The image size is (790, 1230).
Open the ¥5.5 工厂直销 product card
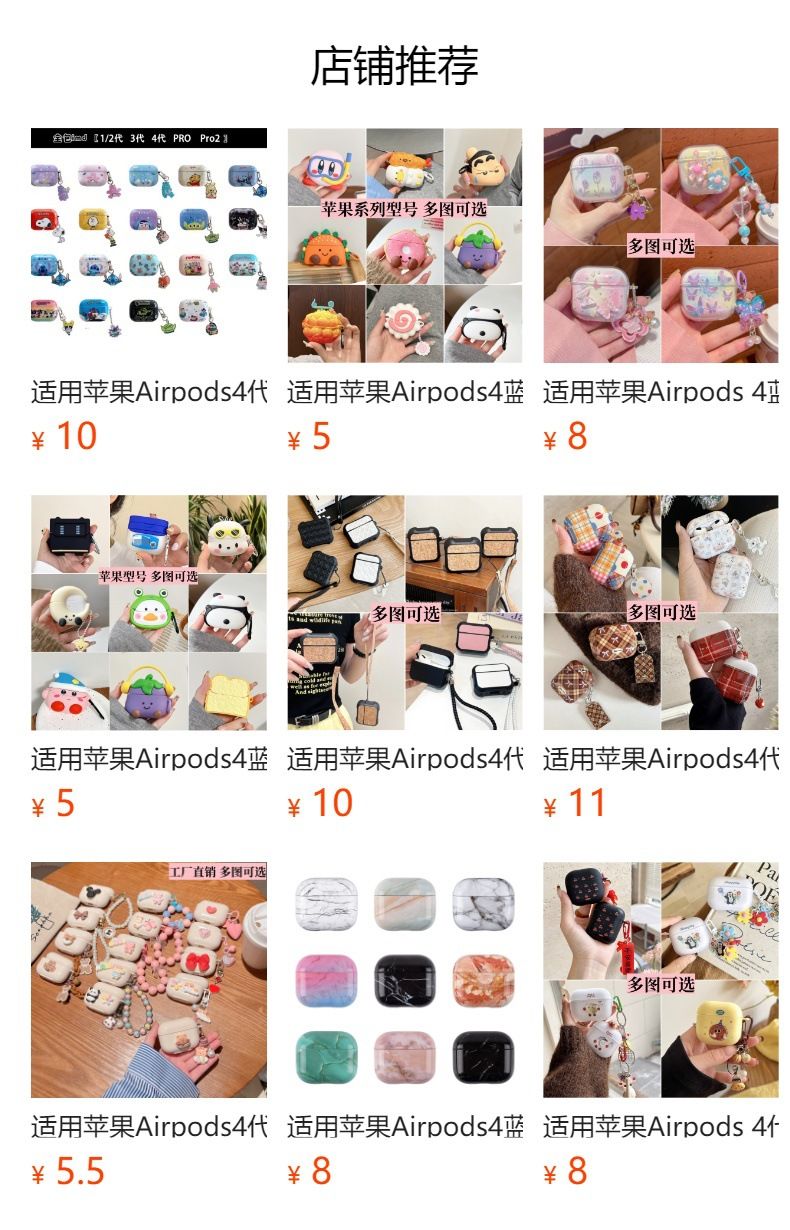tap(148, 980)
